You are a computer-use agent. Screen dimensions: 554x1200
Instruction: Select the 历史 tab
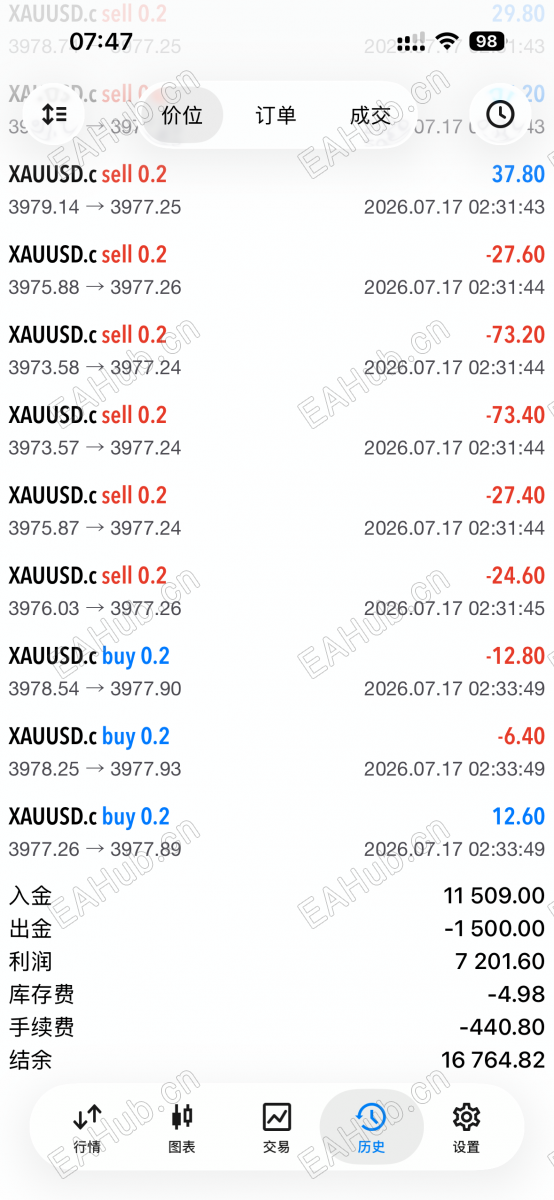tap(371, 1128)
